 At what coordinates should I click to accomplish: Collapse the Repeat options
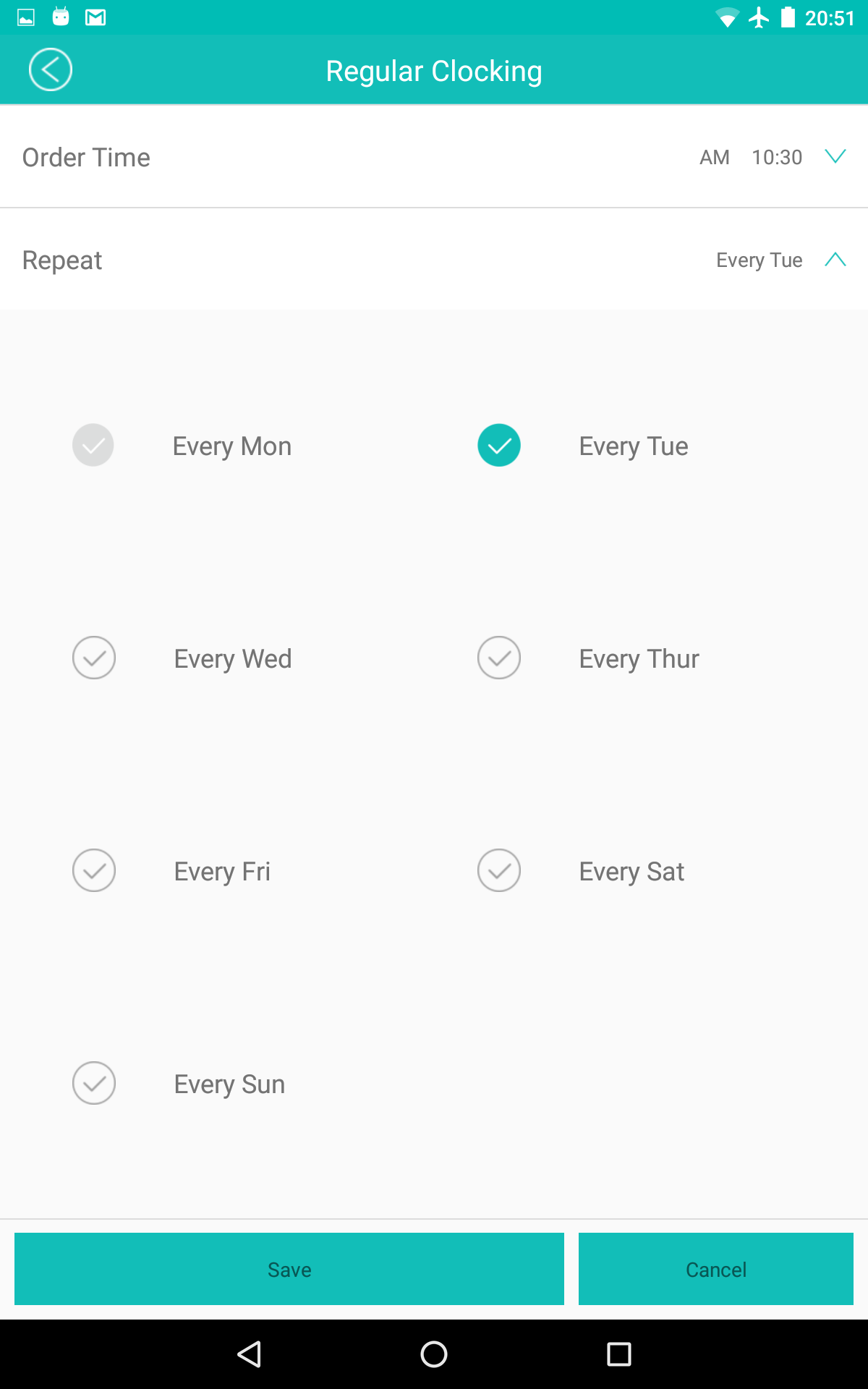coord(835,260)
